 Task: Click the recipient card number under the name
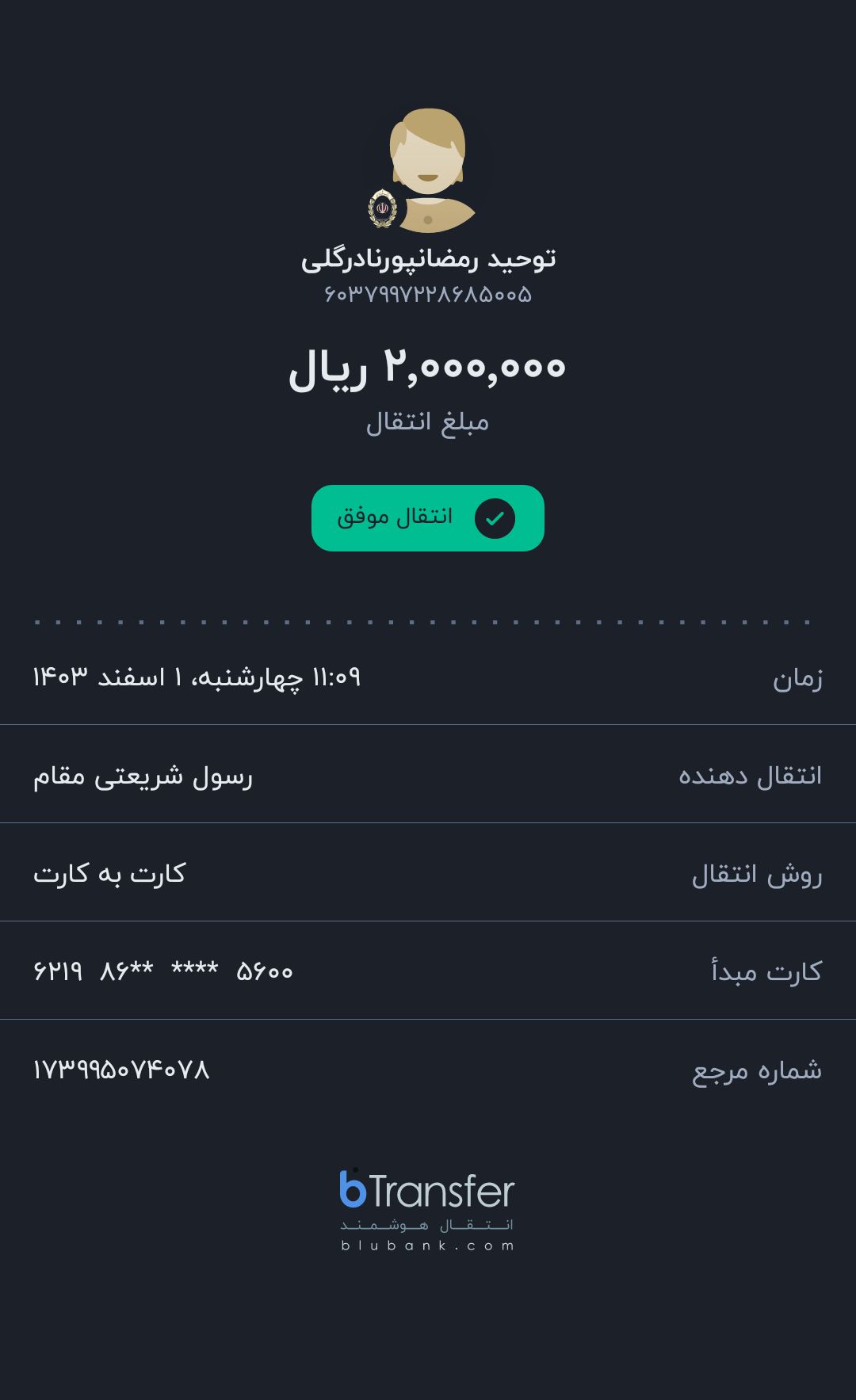coord(428,295)
